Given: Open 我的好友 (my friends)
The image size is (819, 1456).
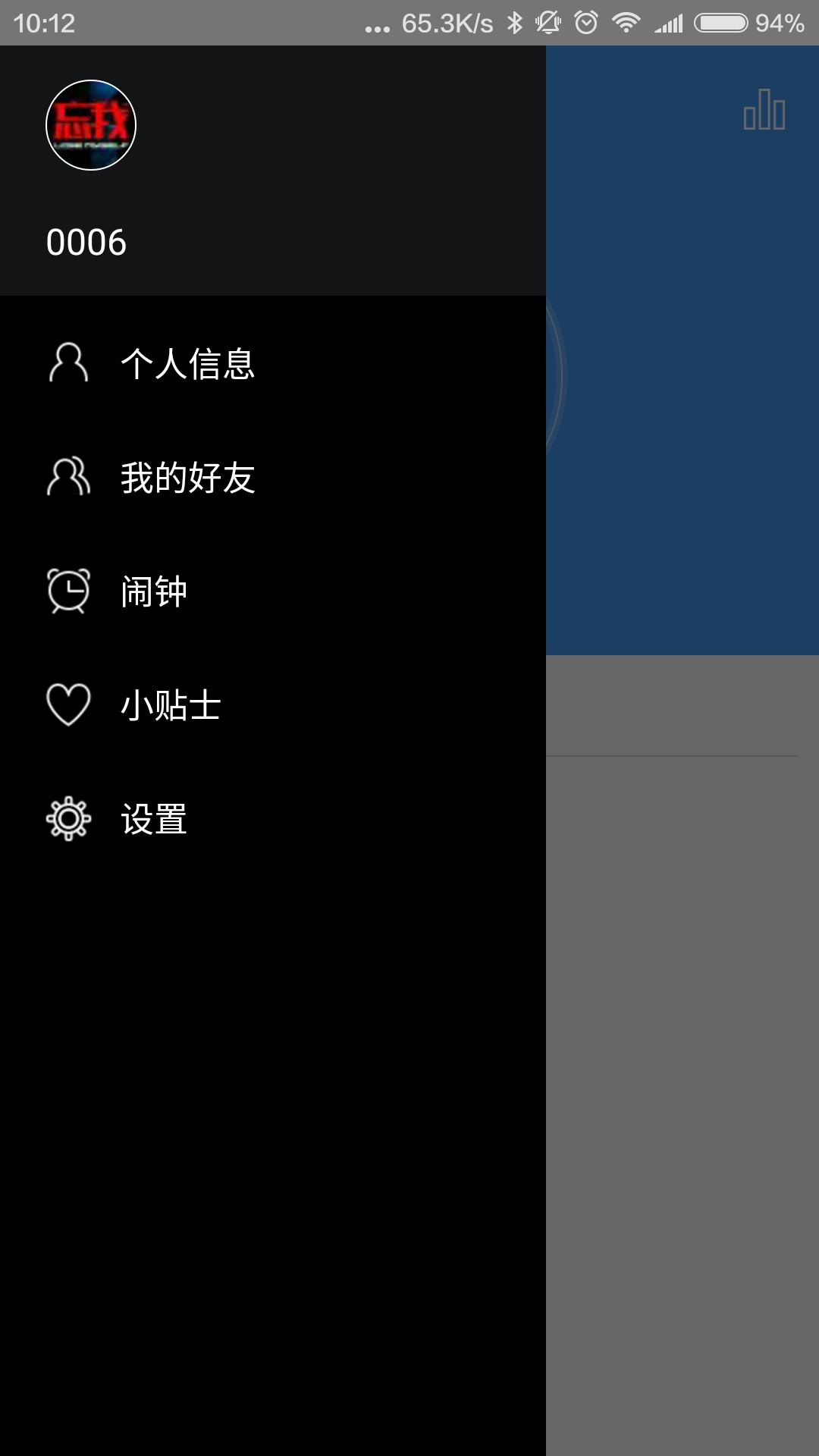Looking at the screenshot, I should click(187, 478).
